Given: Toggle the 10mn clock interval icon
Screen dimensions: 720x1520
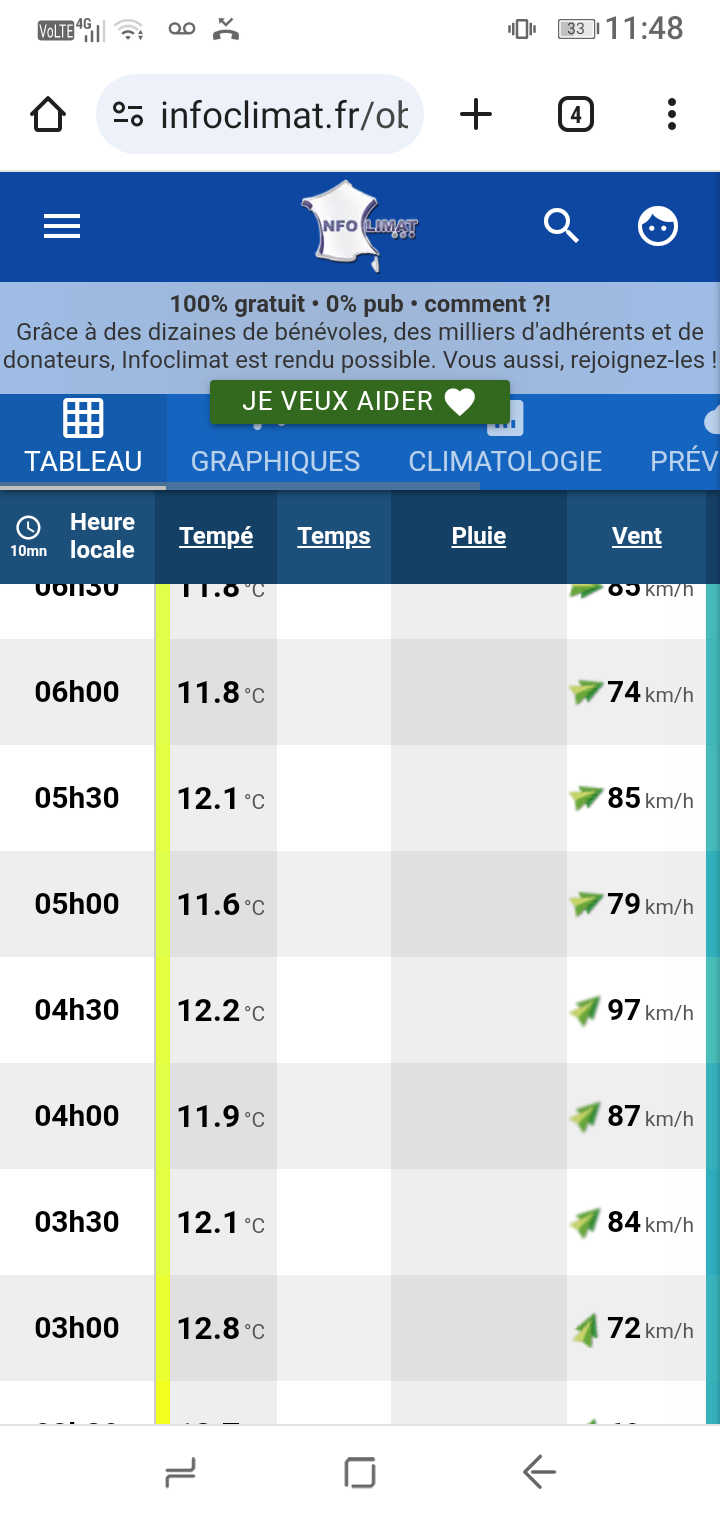Looking at the screenshot, I should coord(29,536).
